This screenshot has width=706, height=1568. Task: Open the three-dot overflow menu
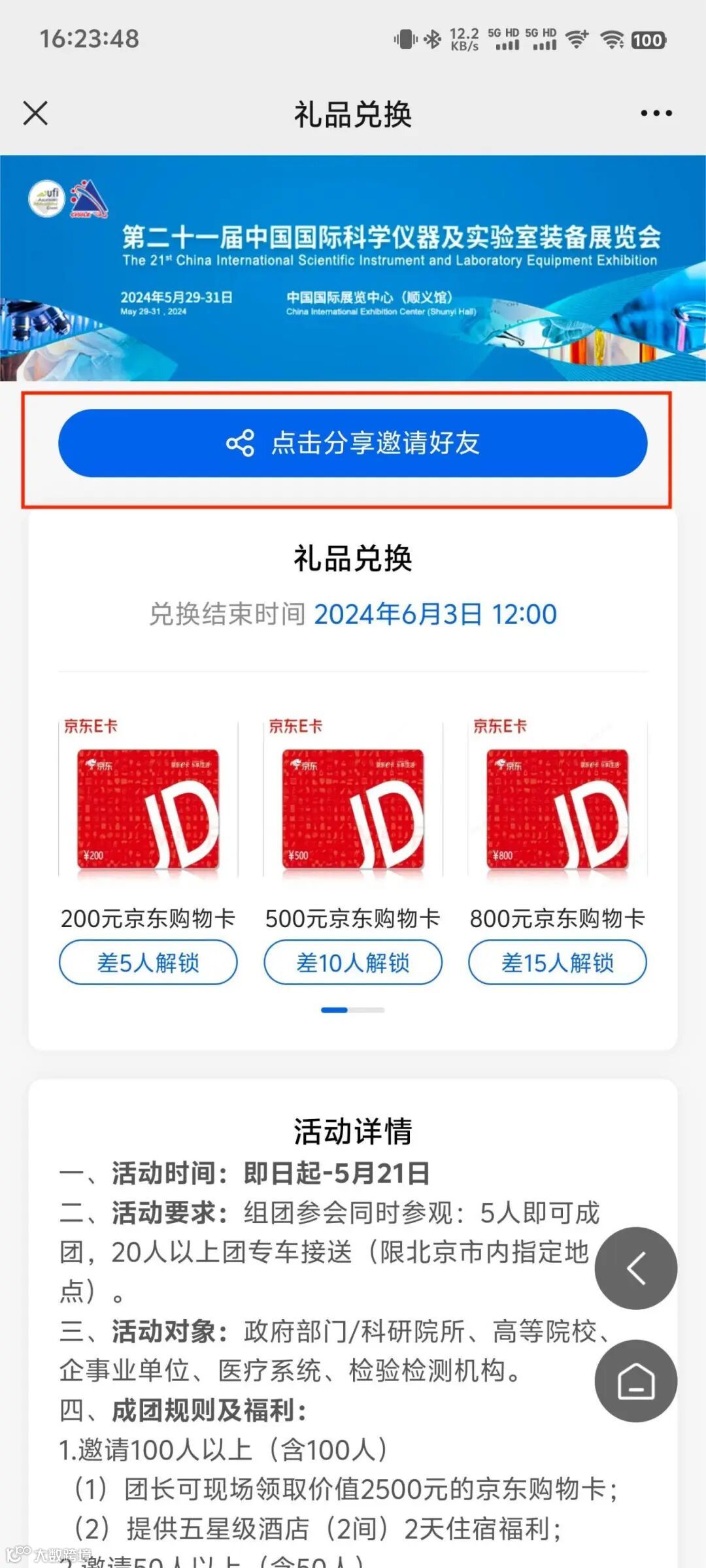[x=656, y=114]
